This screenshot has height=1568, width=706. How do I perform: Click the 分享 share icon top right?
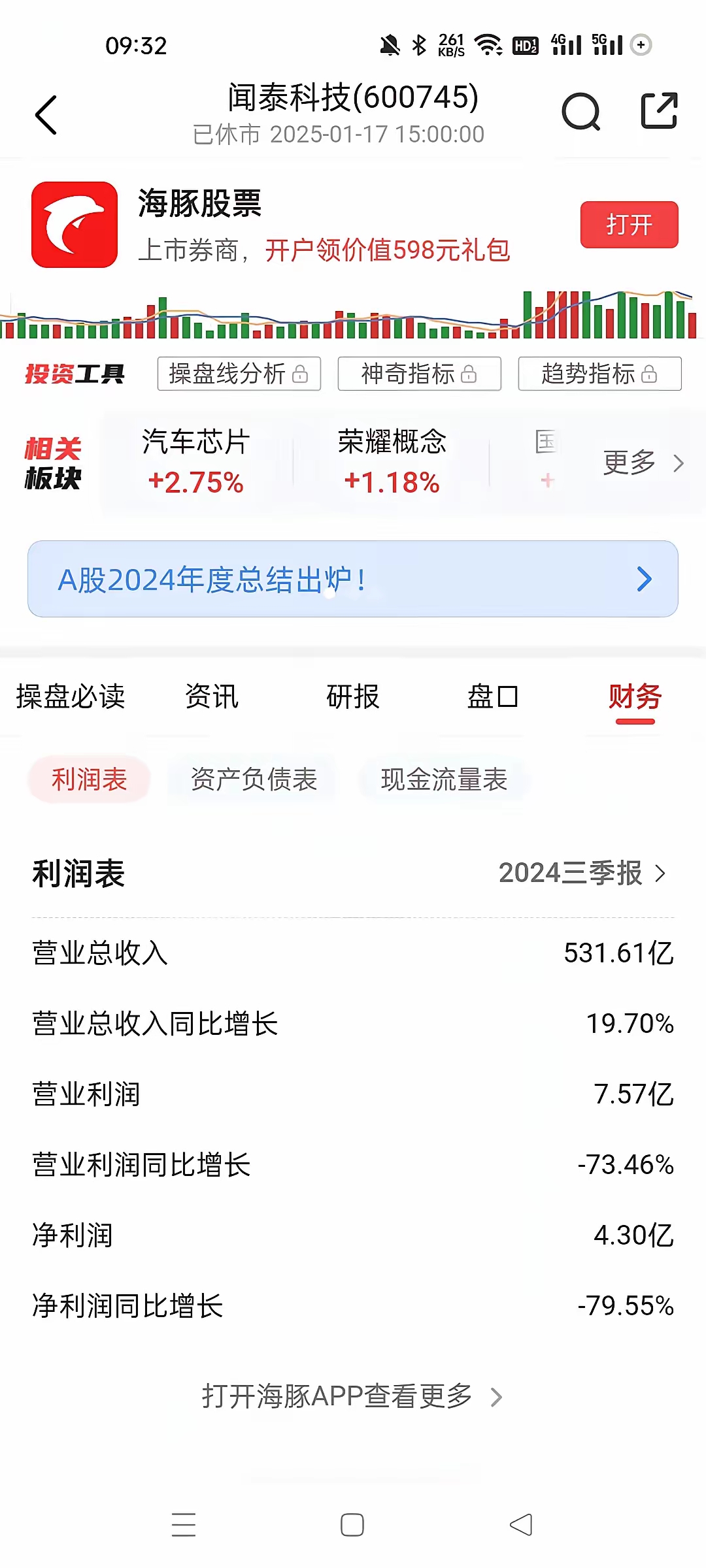click(660, 112)
